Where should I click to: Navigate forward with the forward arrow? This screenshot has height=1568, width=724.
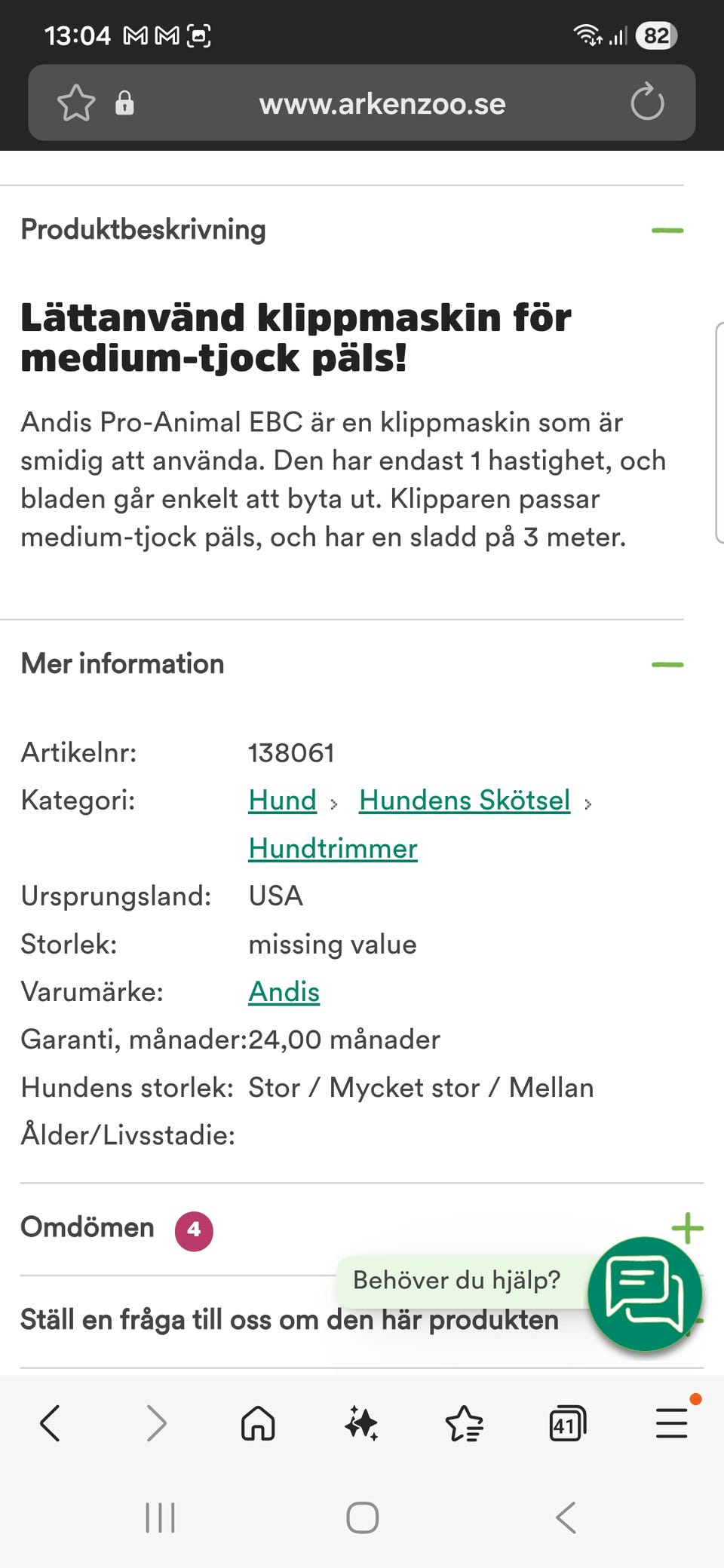[x=156, y=1423]
